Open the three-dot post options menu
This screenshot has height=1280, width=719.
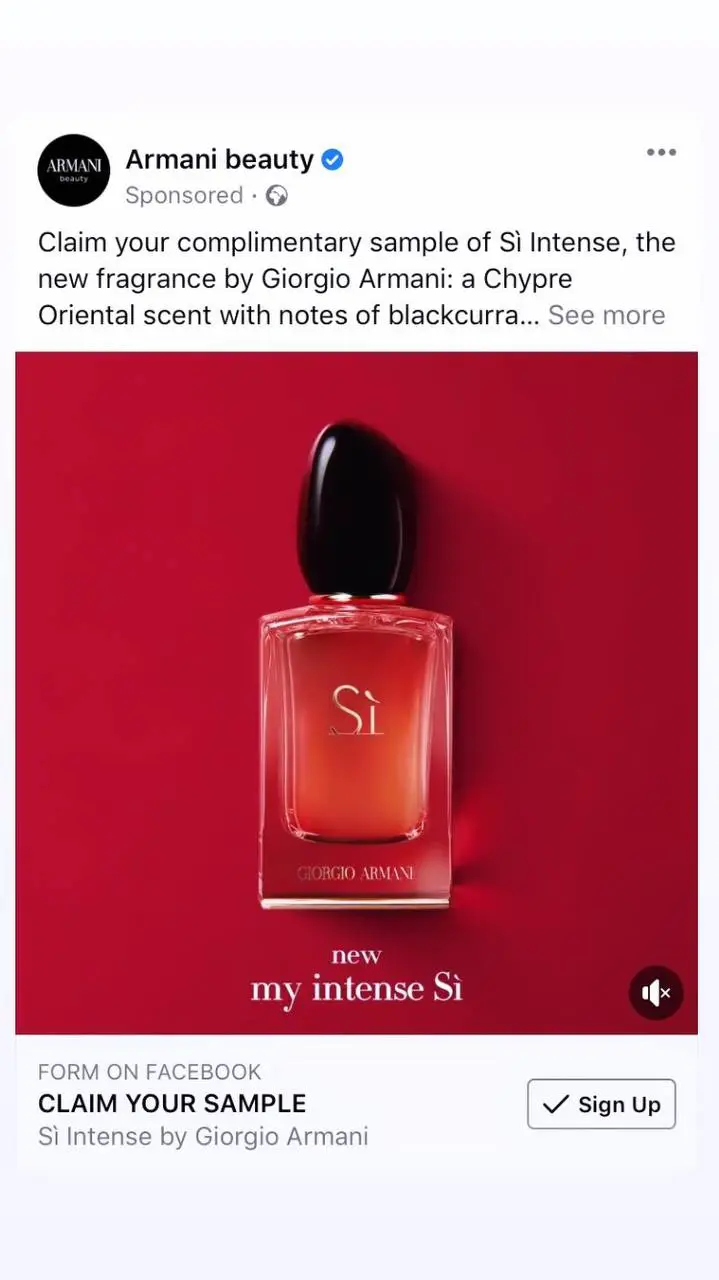tap(661, 153)
